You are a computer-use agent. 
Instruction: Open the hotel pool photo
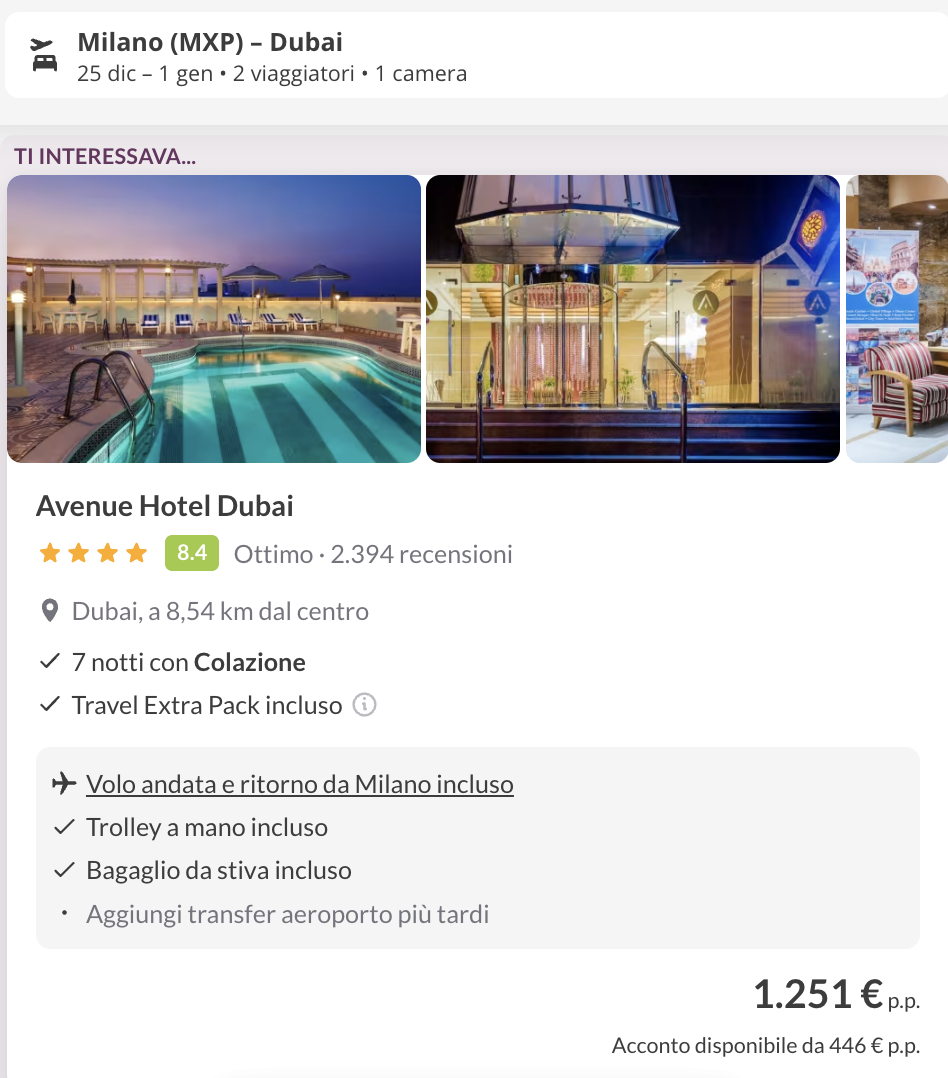pos(214,319)
